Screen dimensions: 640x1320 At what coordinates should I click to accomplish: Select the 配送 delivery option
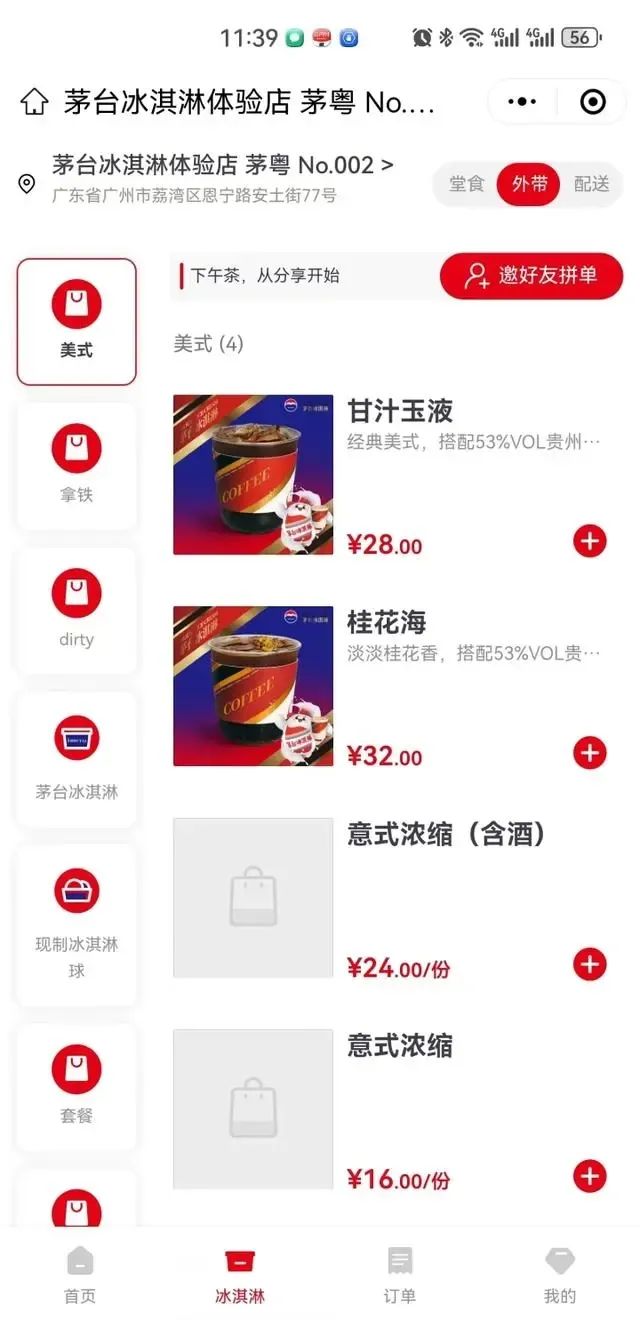click(591, 184)
